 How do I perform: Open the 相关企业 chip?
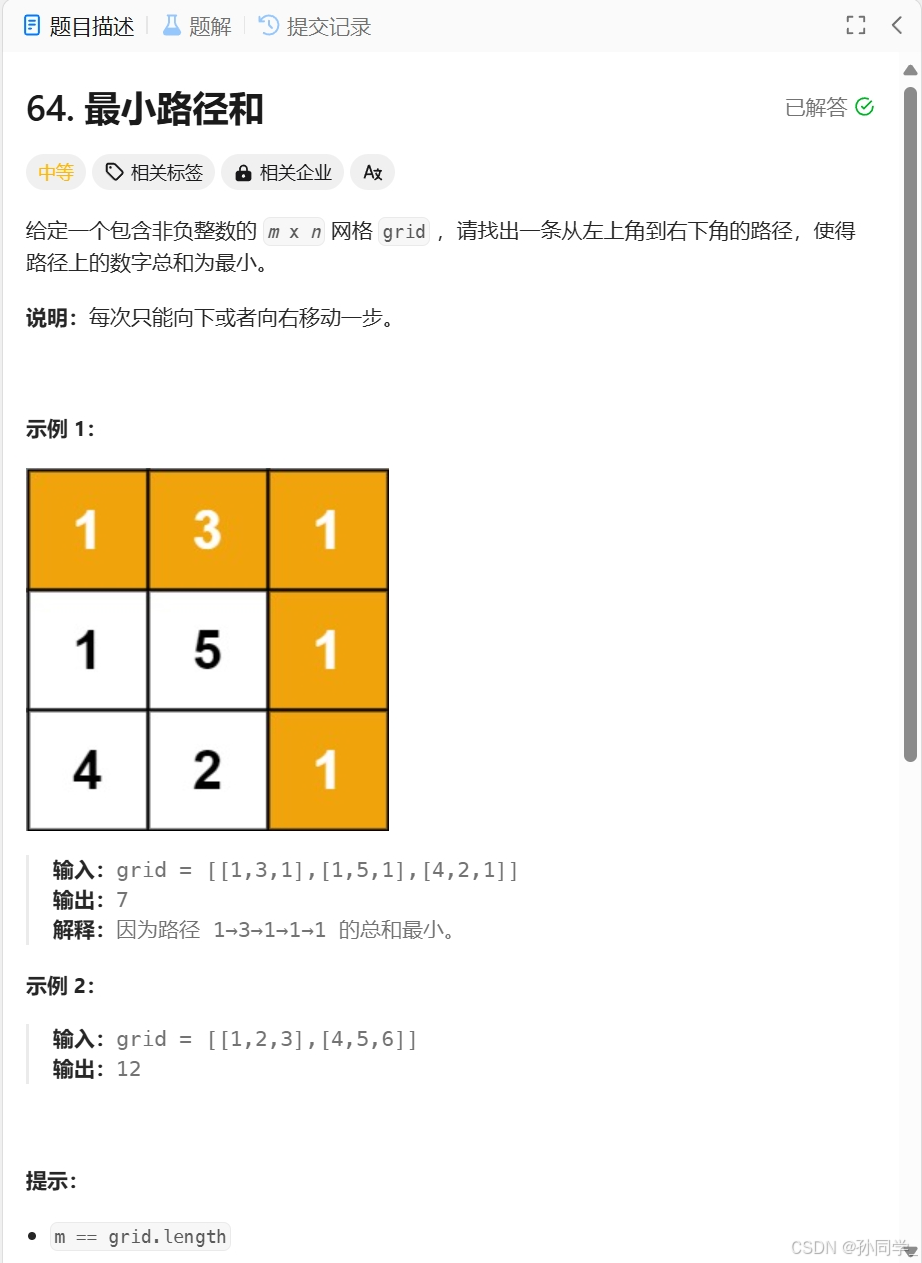point(283,173)
